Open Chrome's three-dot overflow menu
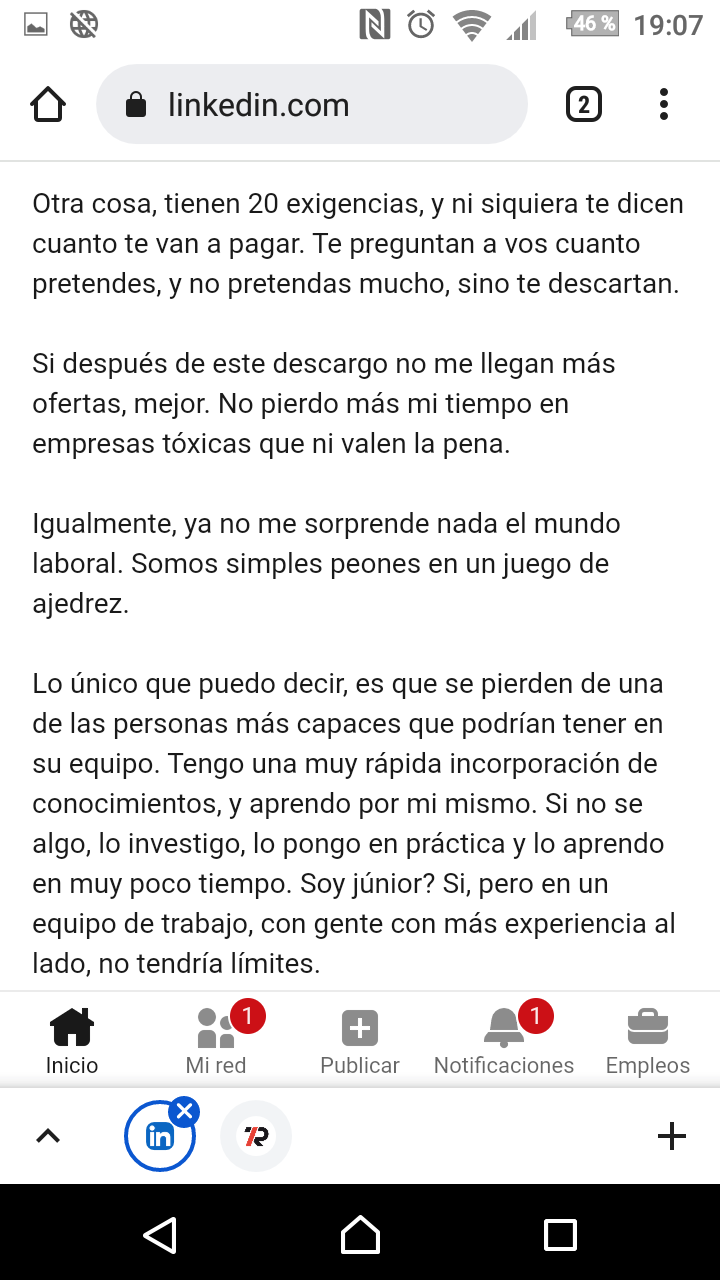 coord(664,104)
